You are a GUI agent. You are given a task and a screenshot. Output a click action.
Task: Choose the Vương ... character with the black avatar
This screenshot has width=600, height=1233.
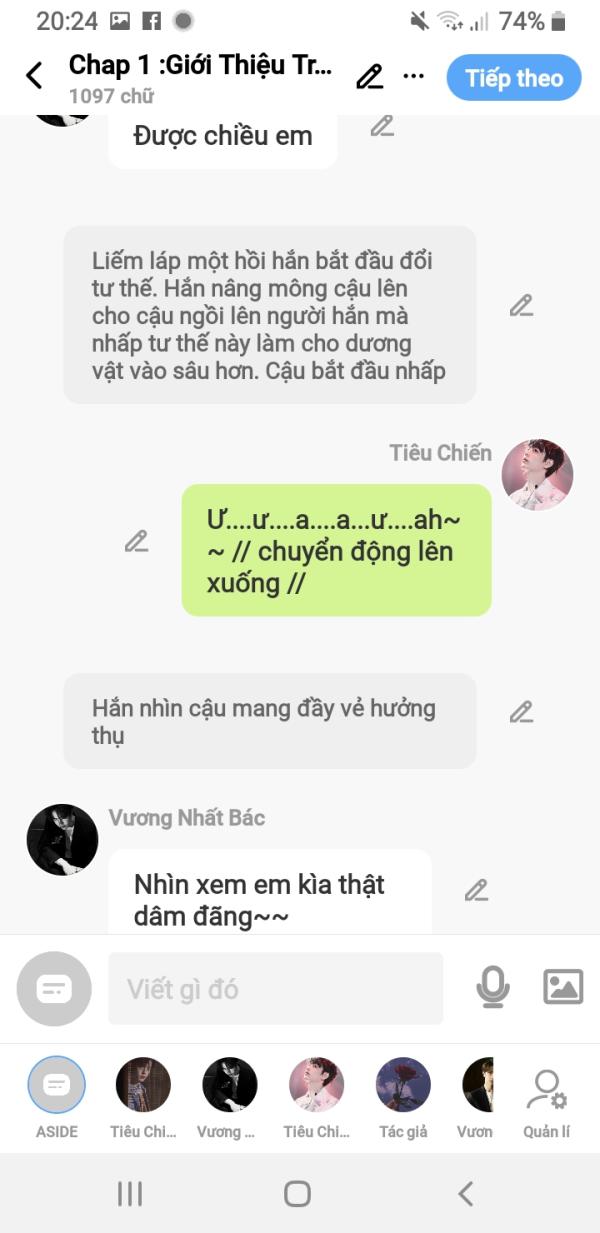point(229,1086)
